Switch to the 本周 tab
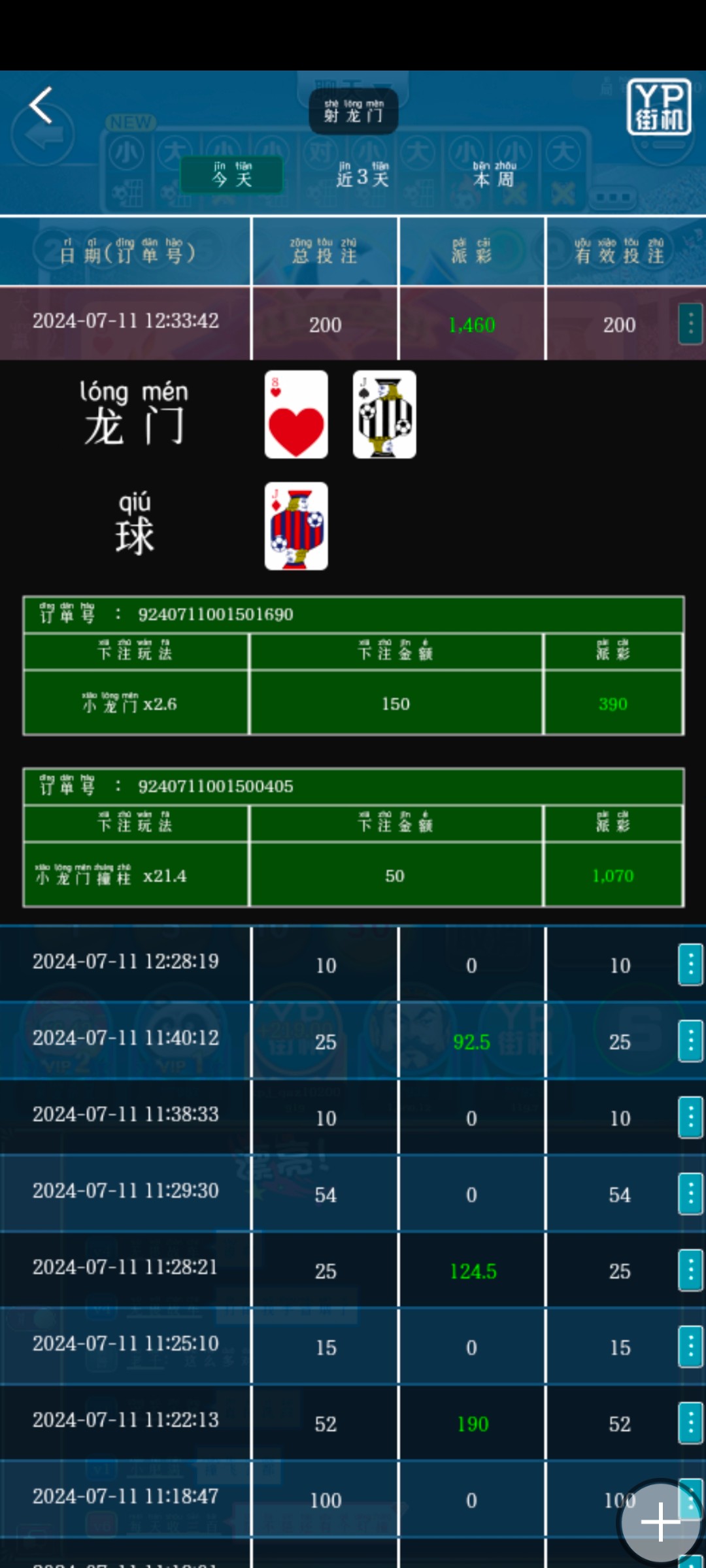 [494, 176]
